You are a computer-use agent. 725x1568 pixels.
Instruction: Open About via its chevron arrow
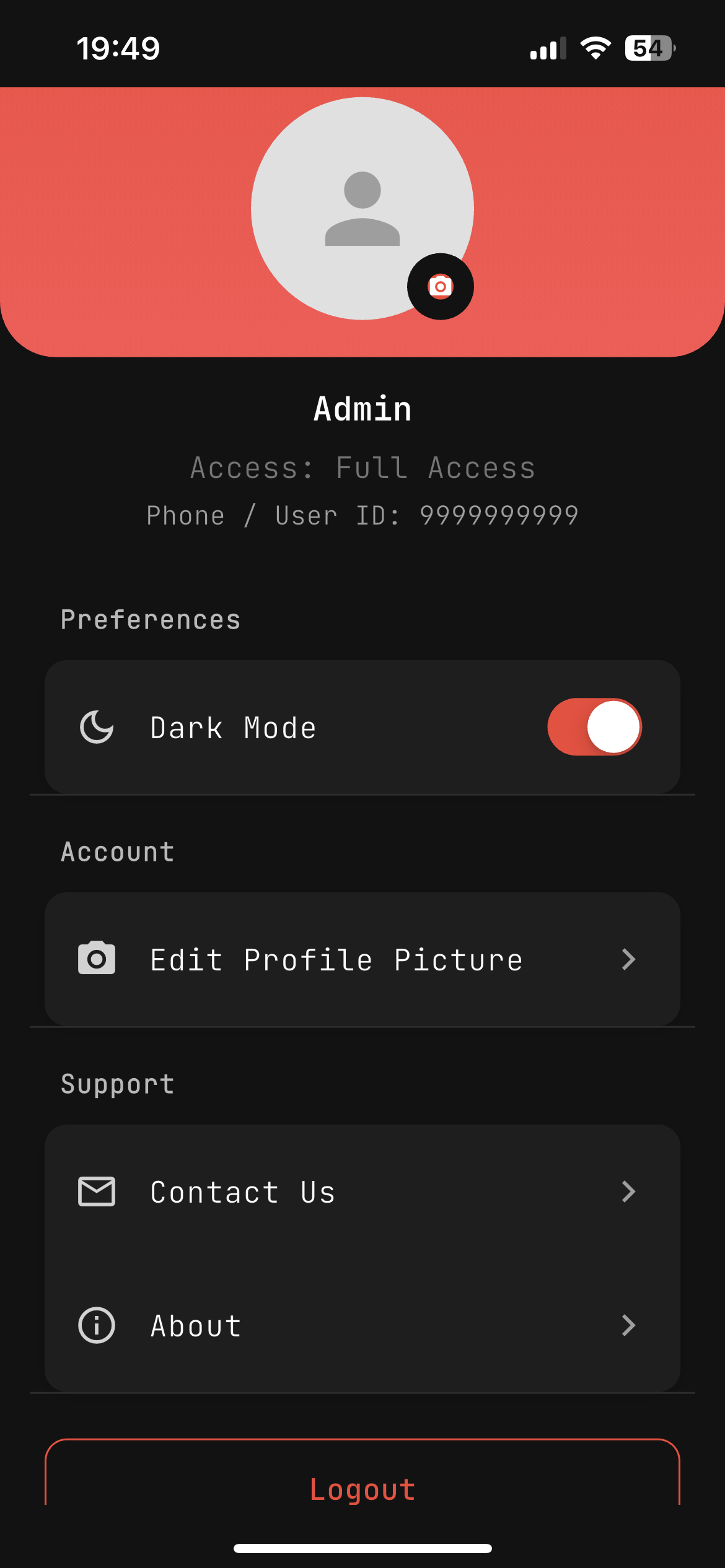point(629,1325)
